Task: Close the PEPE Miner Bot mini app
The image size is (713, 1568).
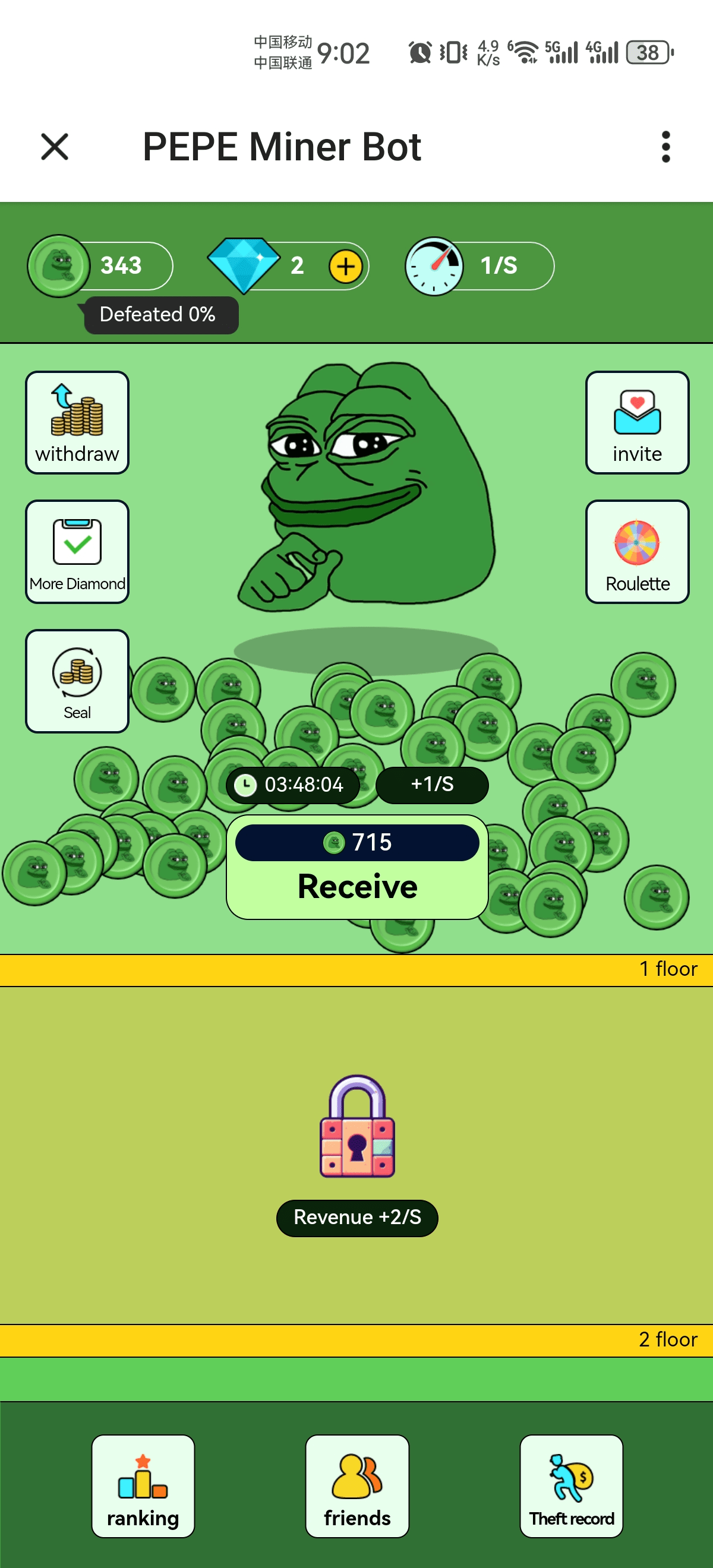Action: (x=54, y=147)
